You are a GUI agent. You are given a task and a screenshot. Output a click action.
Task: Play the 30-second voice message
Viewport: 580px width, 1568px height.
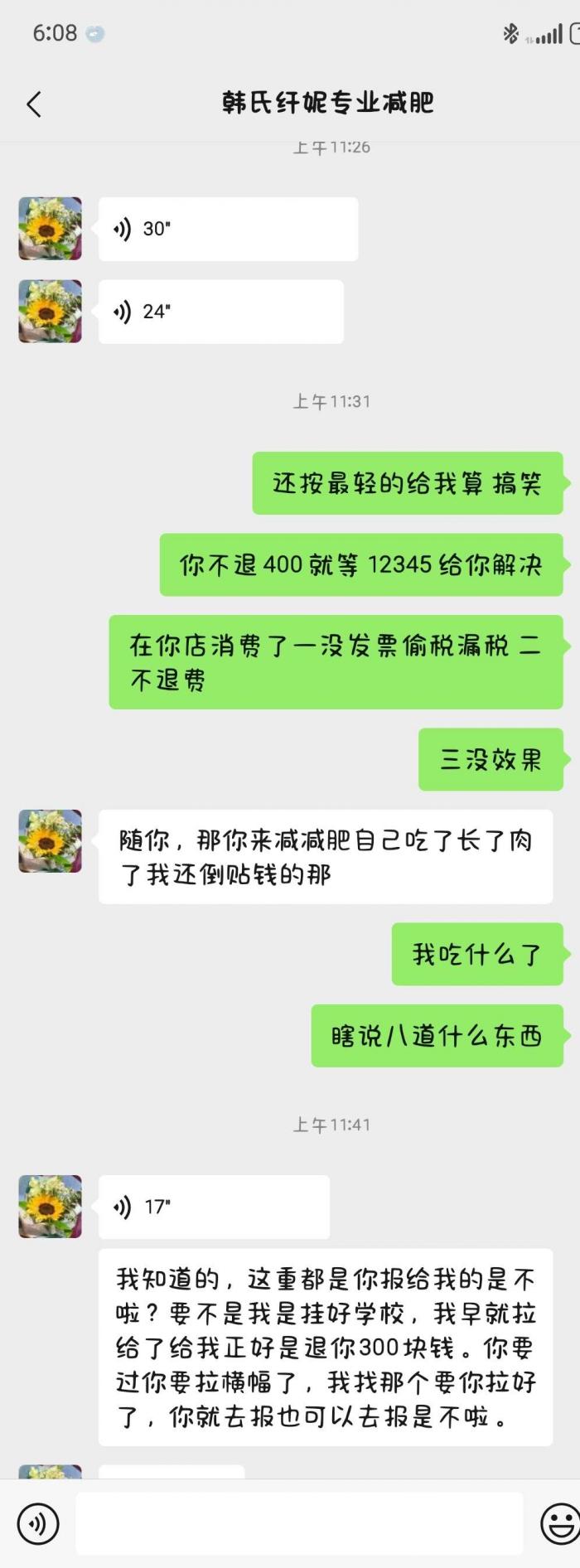tap(228, 229)
